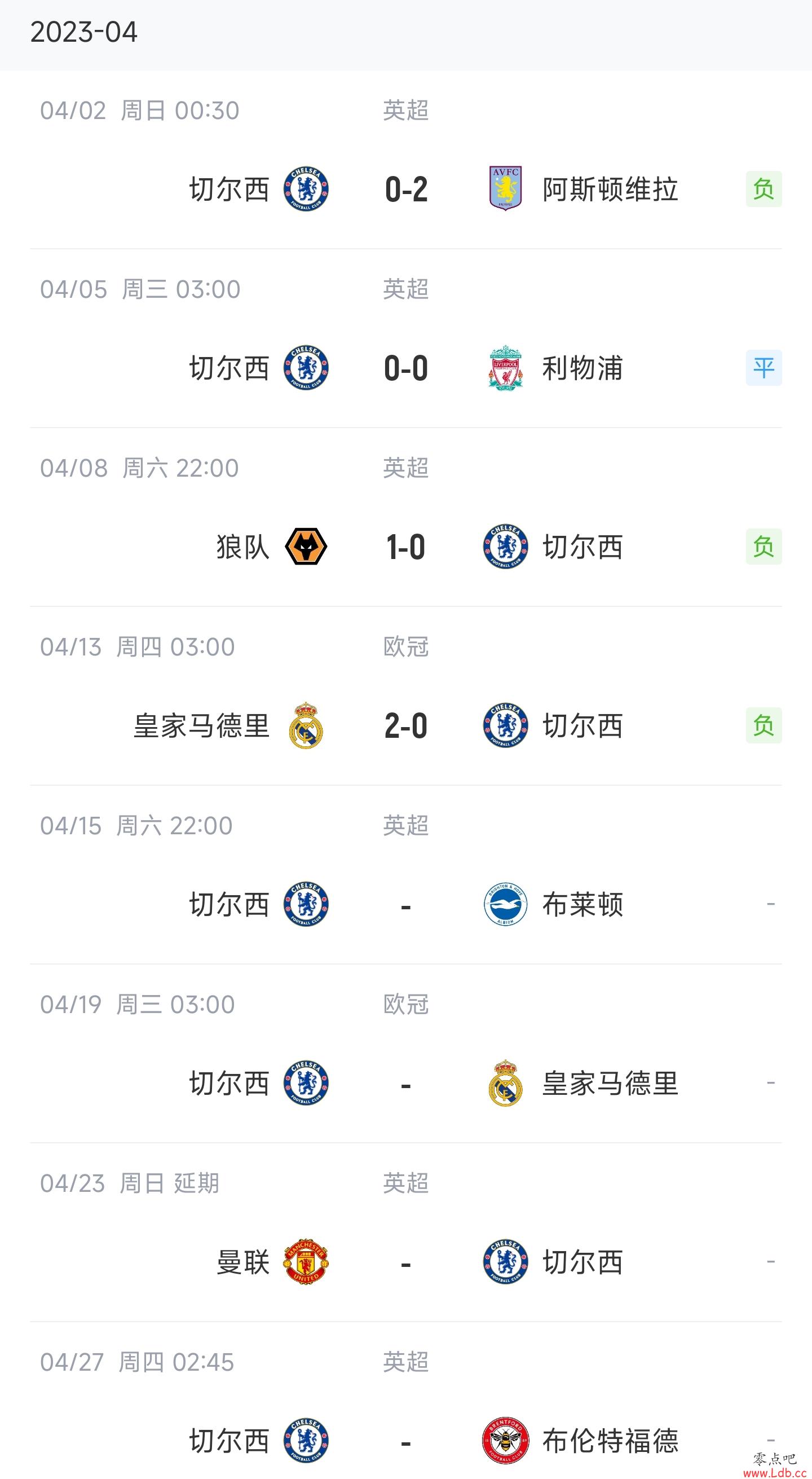812x1479 pixels.
Task: Open the Chelsea 0-0 Liverpool match
Action: pyautogui.click(x=405, y=338)
